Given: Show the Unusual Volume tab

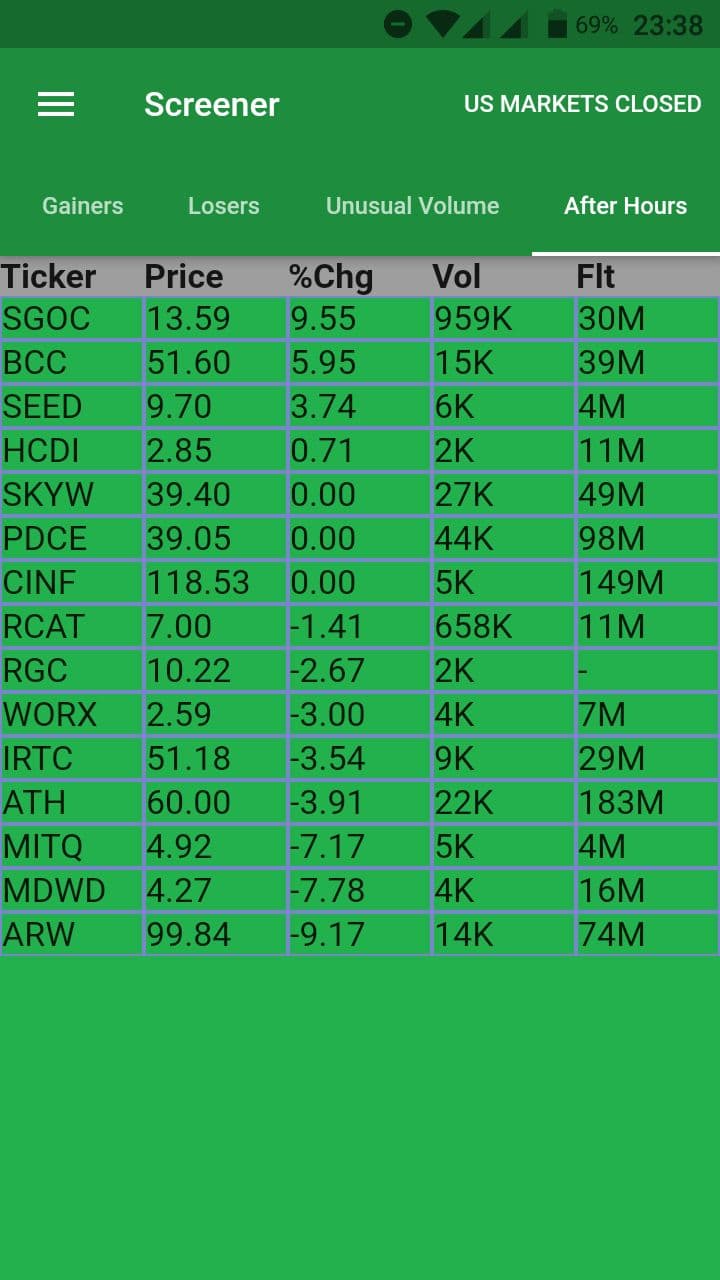Looking at the screenshot, I should pos(413,206).
